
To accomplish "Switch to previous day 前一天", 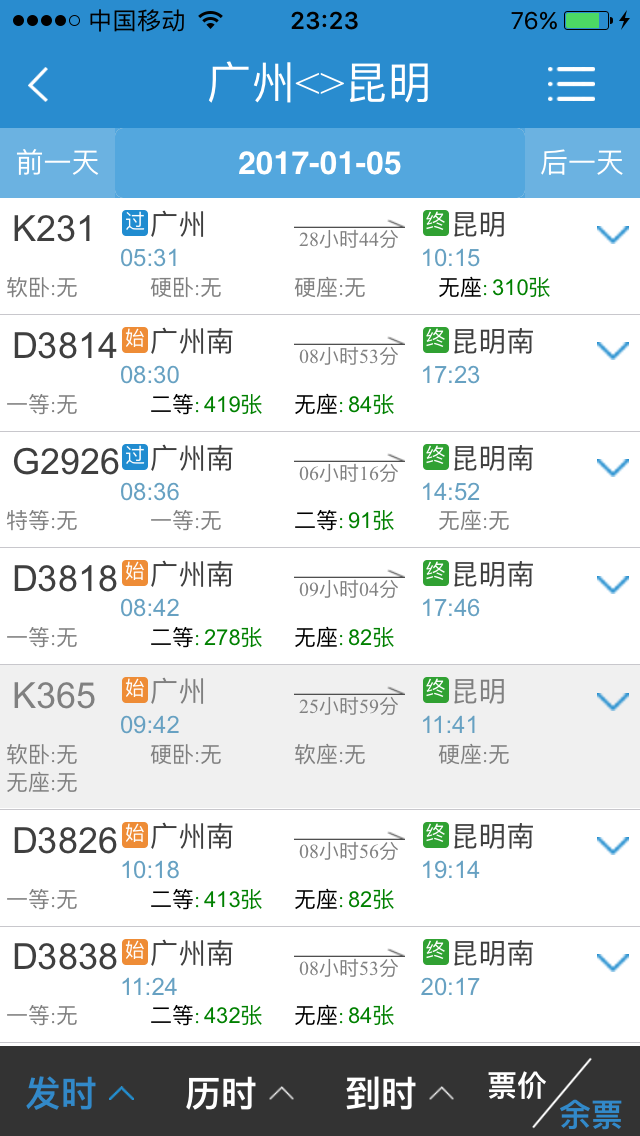I will pyautogui.click(x=57, y=163).
